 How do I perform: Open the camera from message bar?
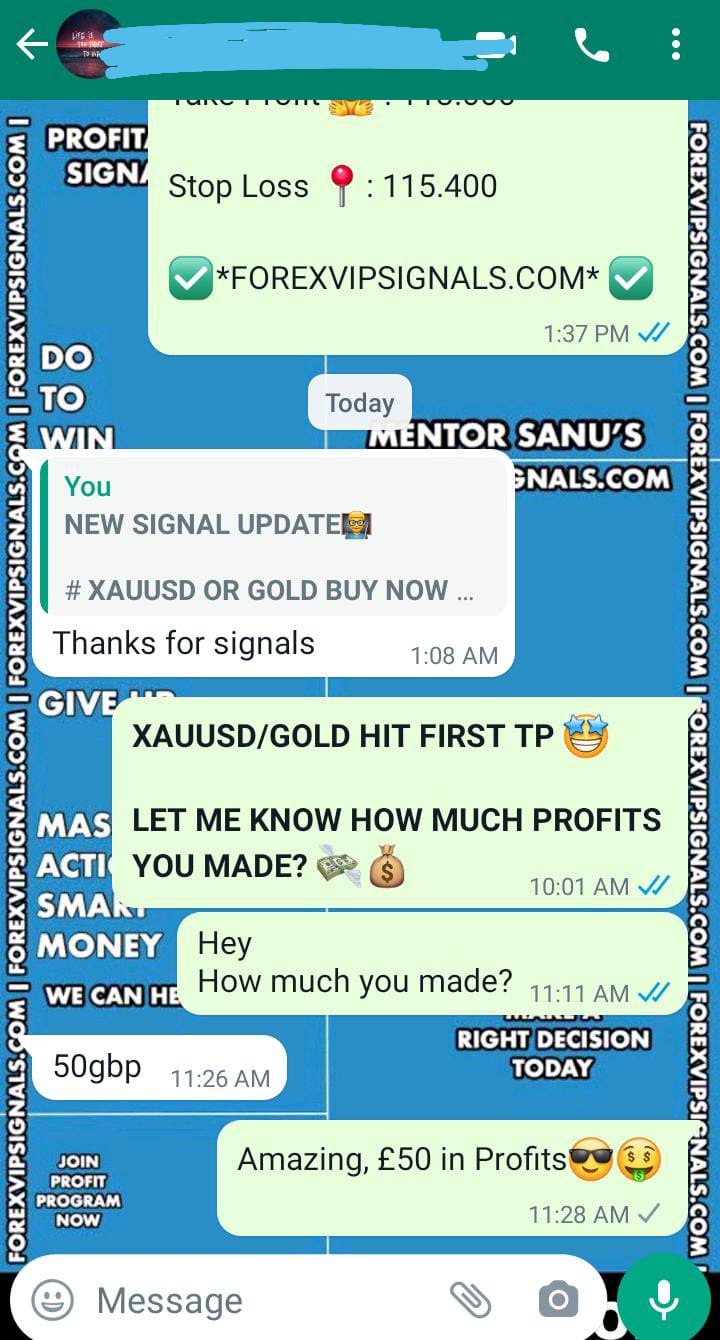[x=558, y=1300]
